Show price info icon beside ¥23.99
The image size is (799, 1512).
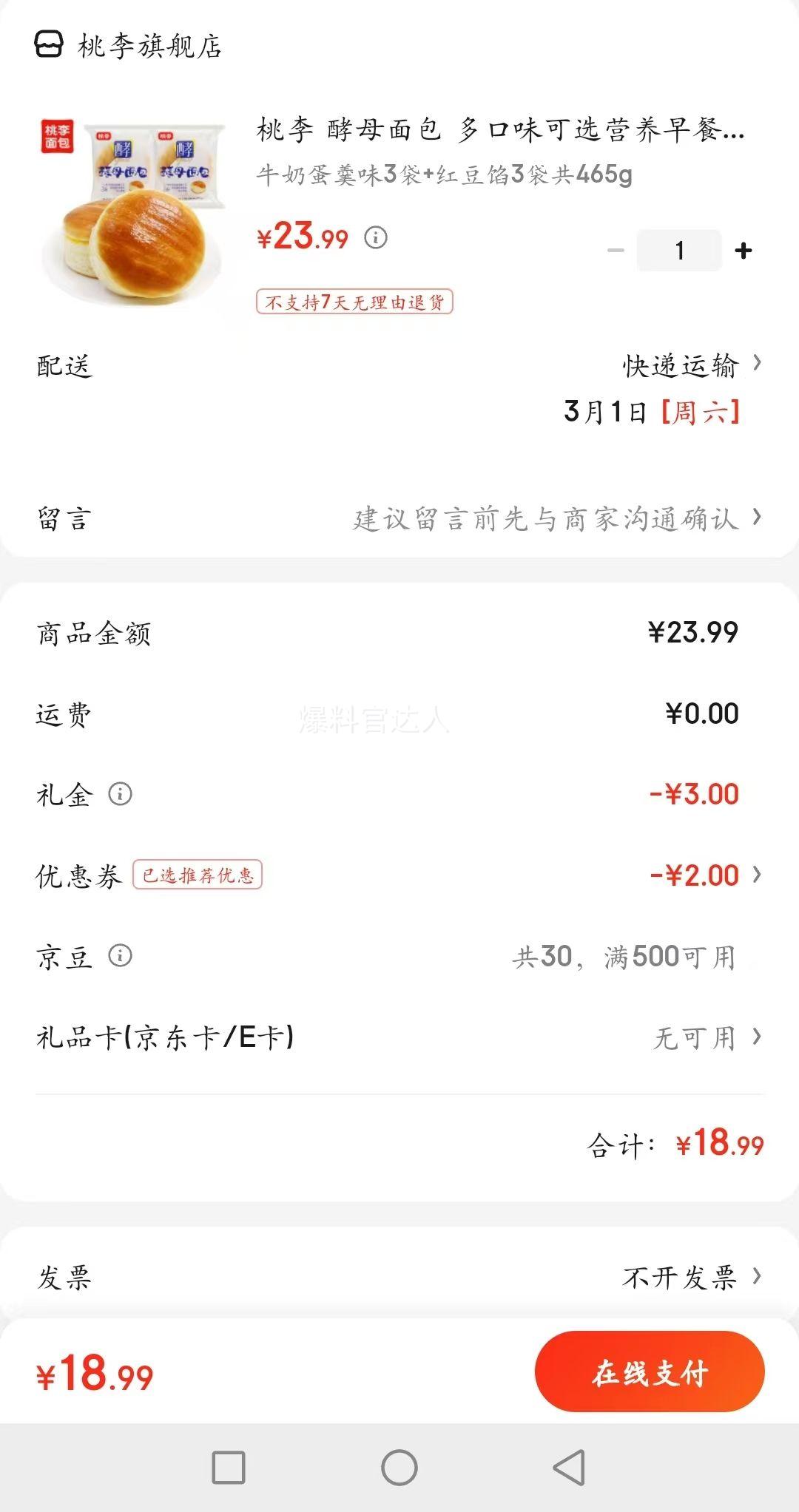point(376,237)
